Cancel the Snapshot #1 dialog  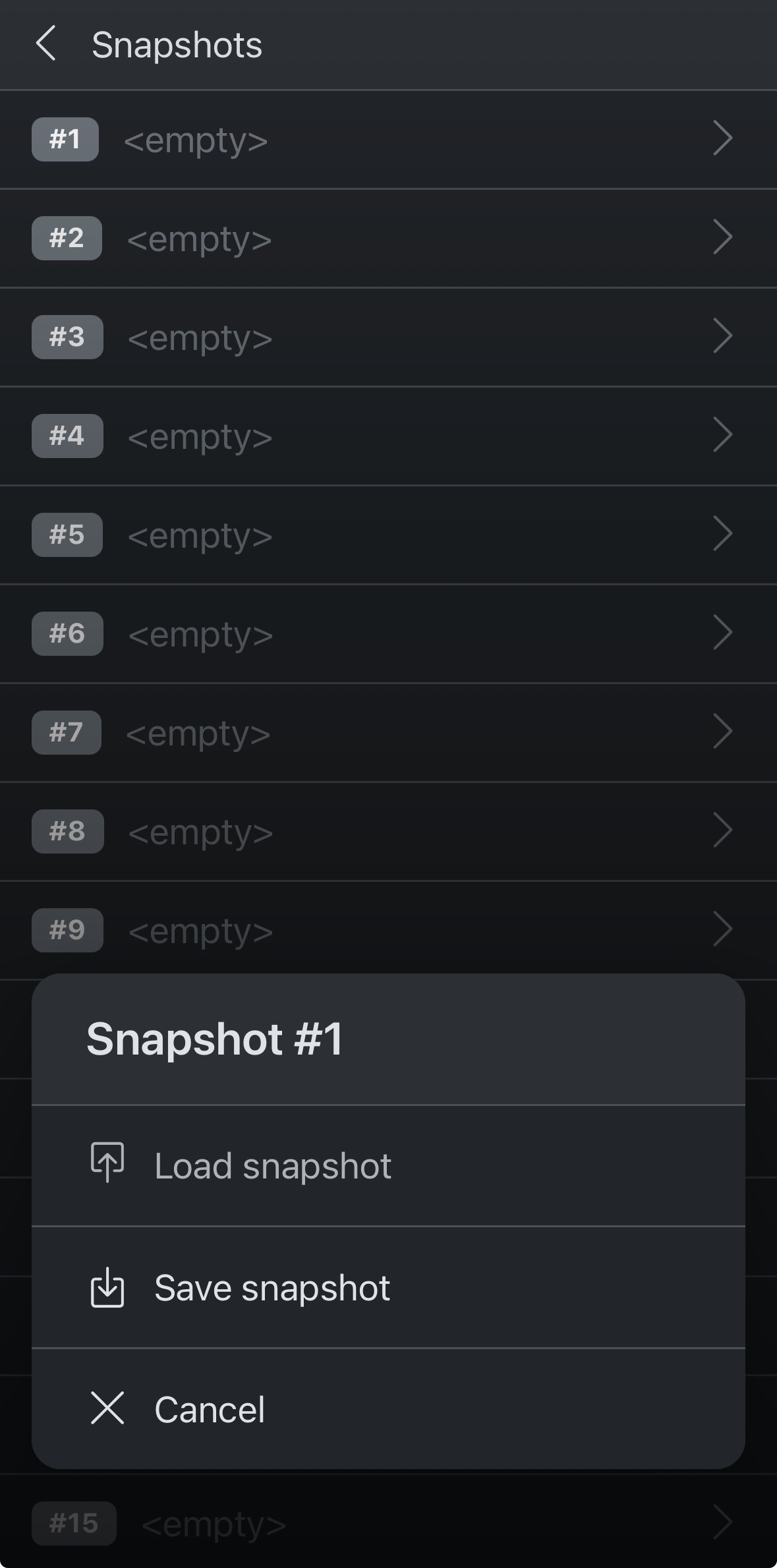pos(210,1409)
